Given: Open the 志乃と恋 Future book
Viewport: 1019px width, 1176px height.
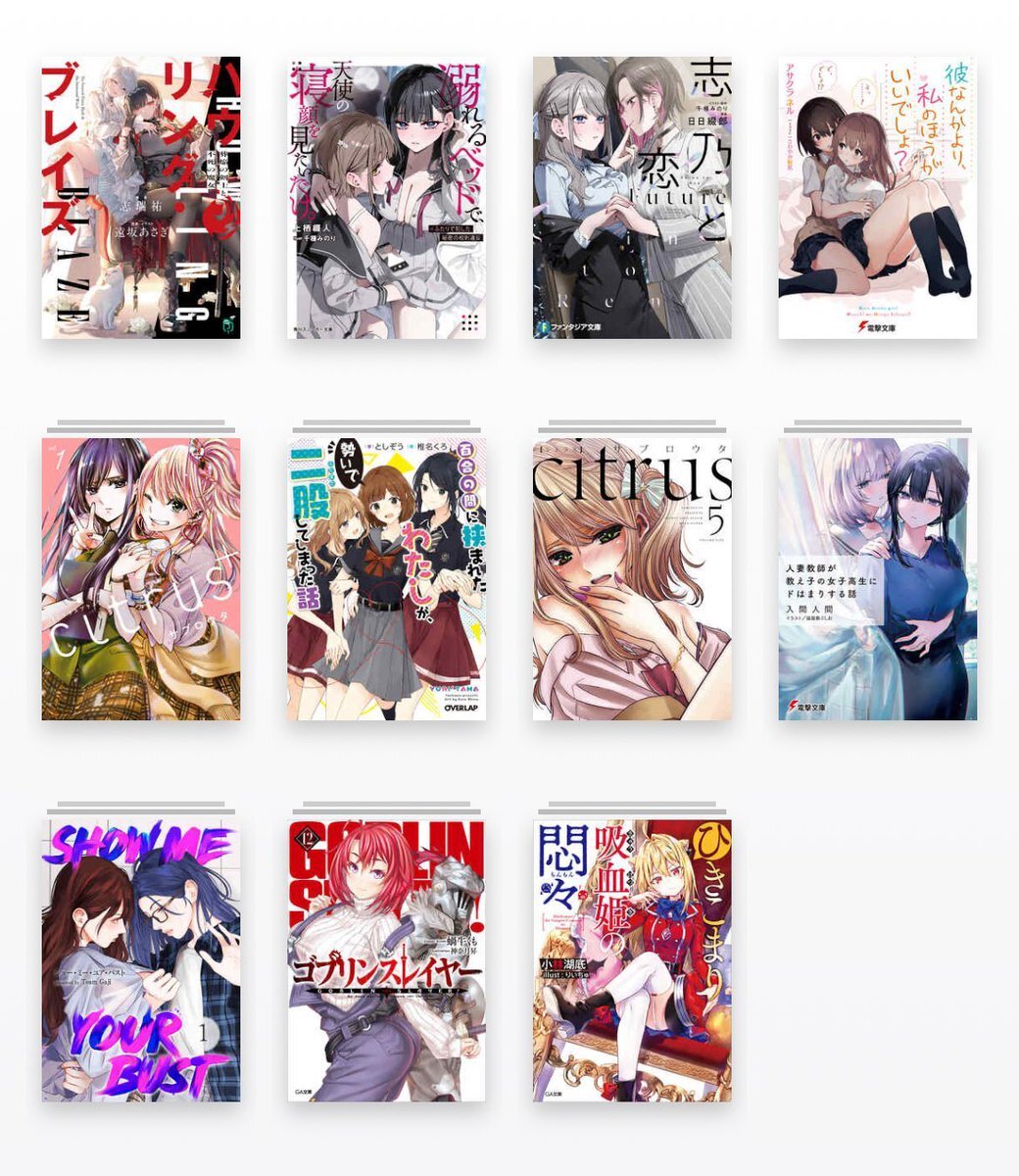Looking at the screenshot, I should pos(632,198).
